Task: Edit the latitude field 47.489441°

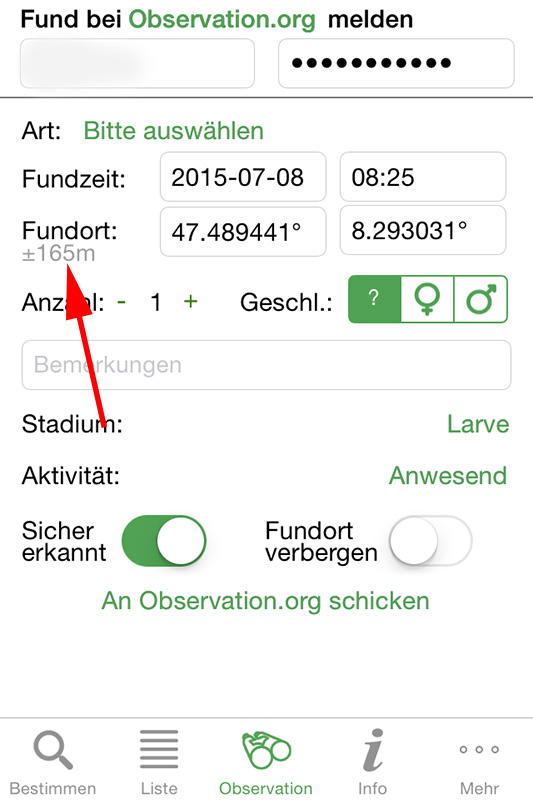Action: coord(243,232)
